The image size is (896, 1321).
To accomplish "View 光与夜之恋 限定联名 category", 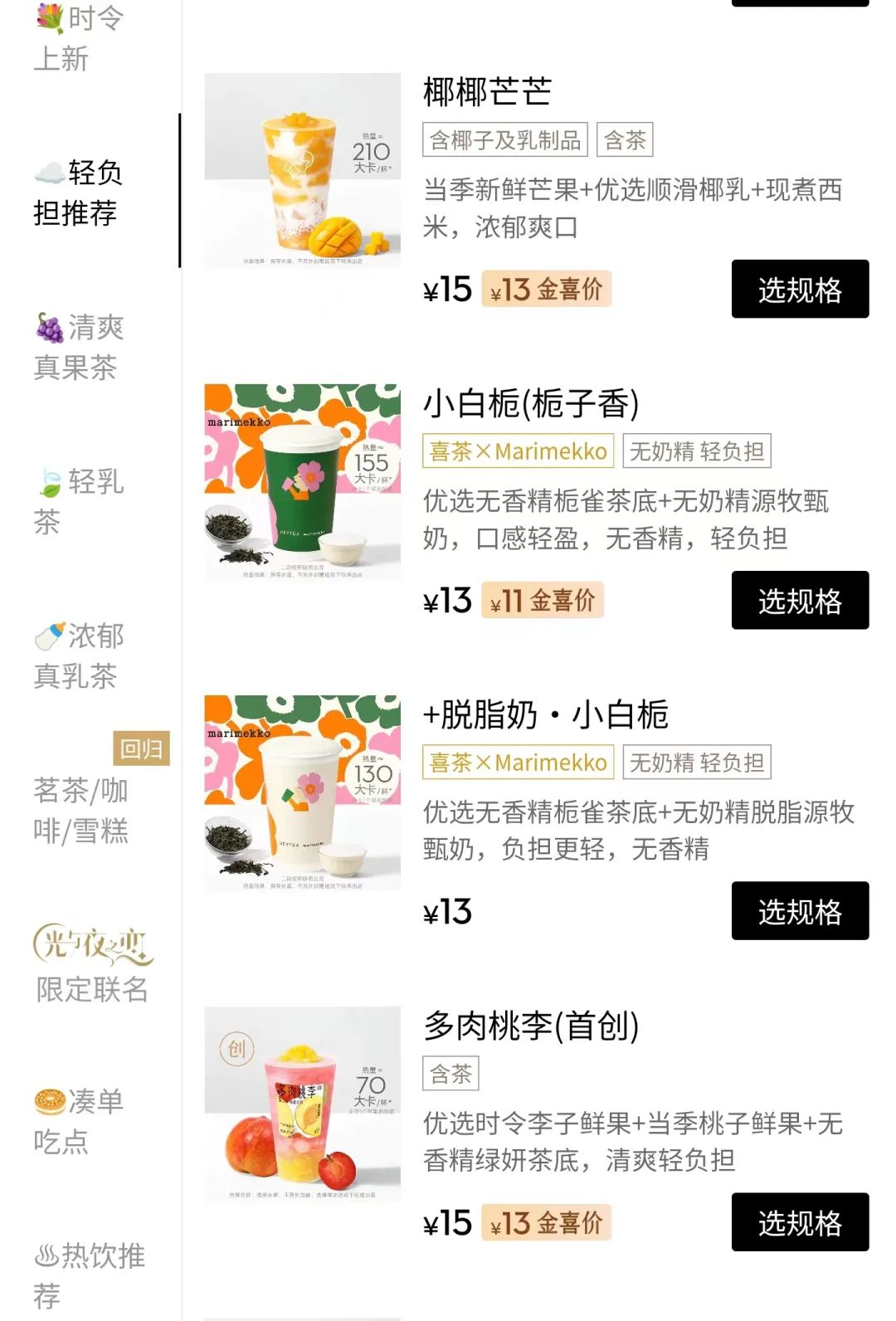I will coord(92,964).
